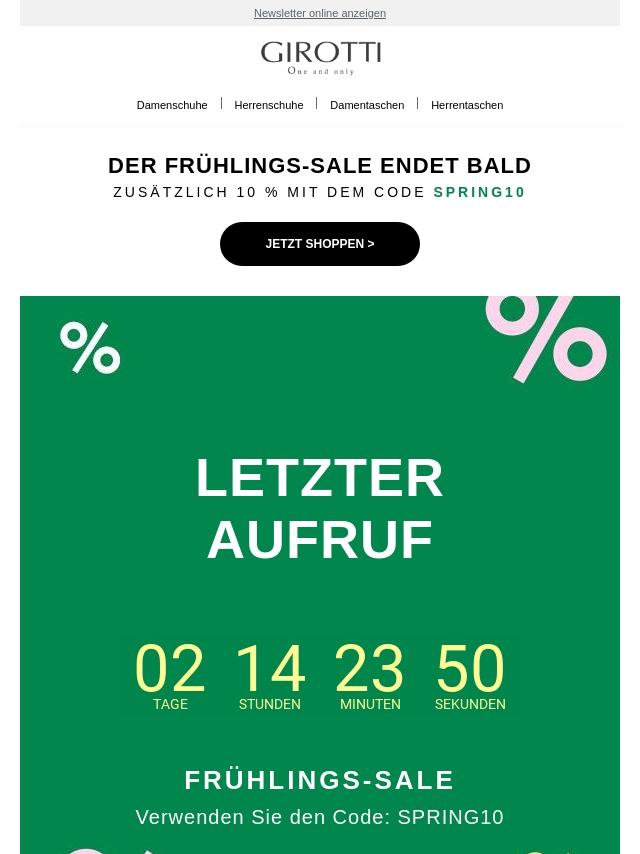
Task: Select the Herrentaschen category
Action: [x=467, y=105]
